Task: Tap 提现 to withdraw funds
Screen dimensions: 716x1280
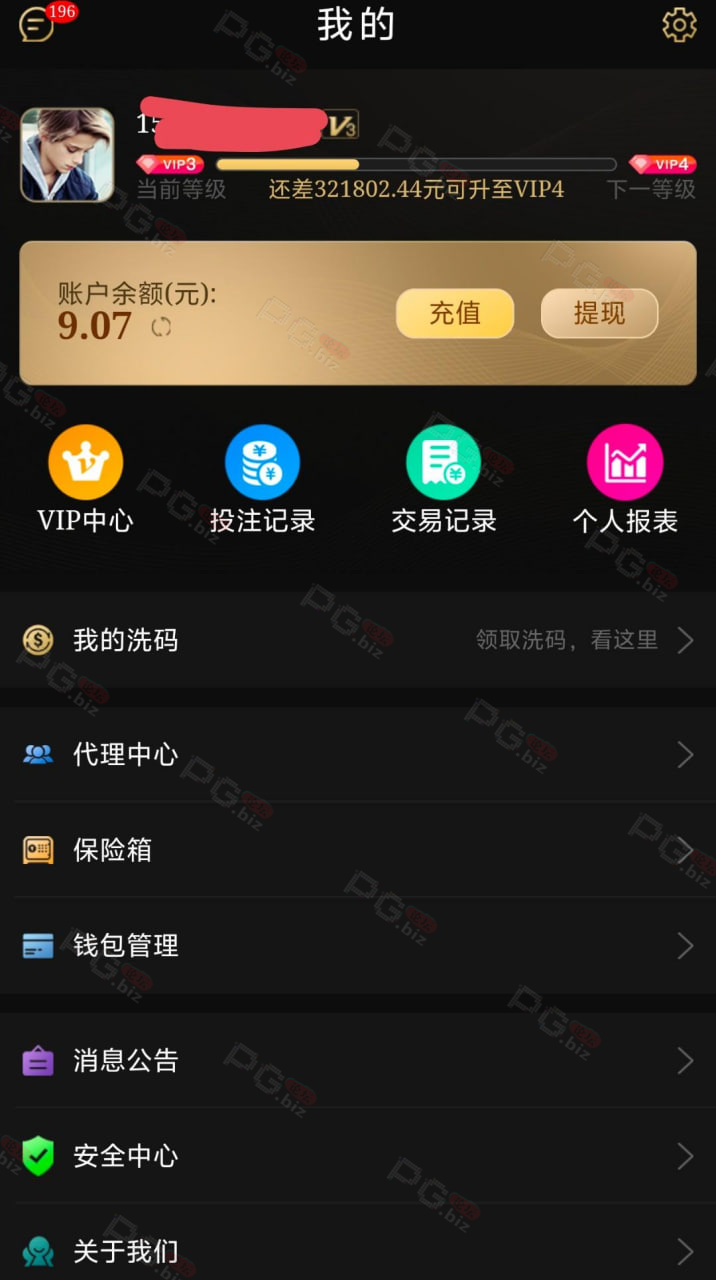Action: point(599,314)
